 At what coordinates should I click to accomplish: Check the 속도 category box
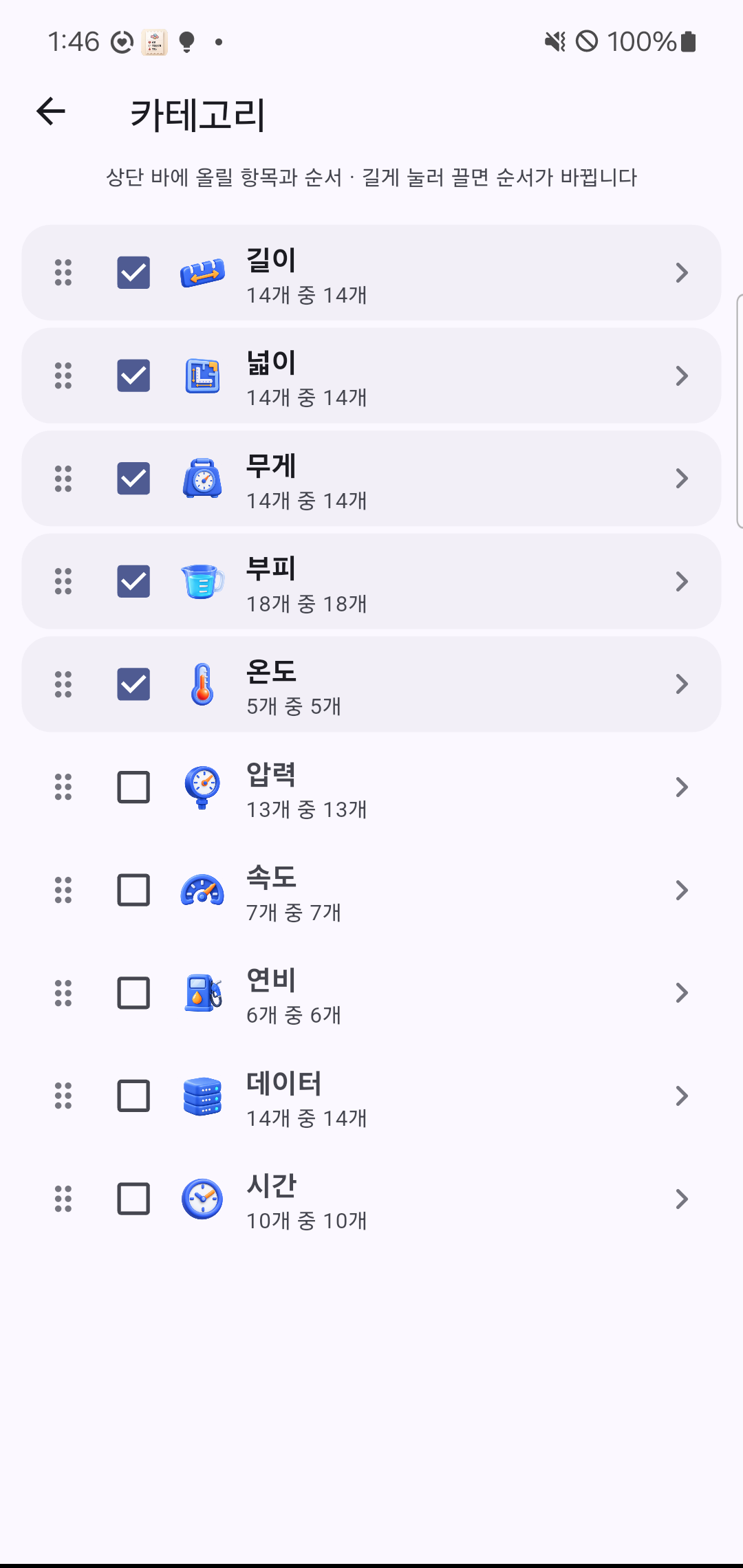[133, 890]
